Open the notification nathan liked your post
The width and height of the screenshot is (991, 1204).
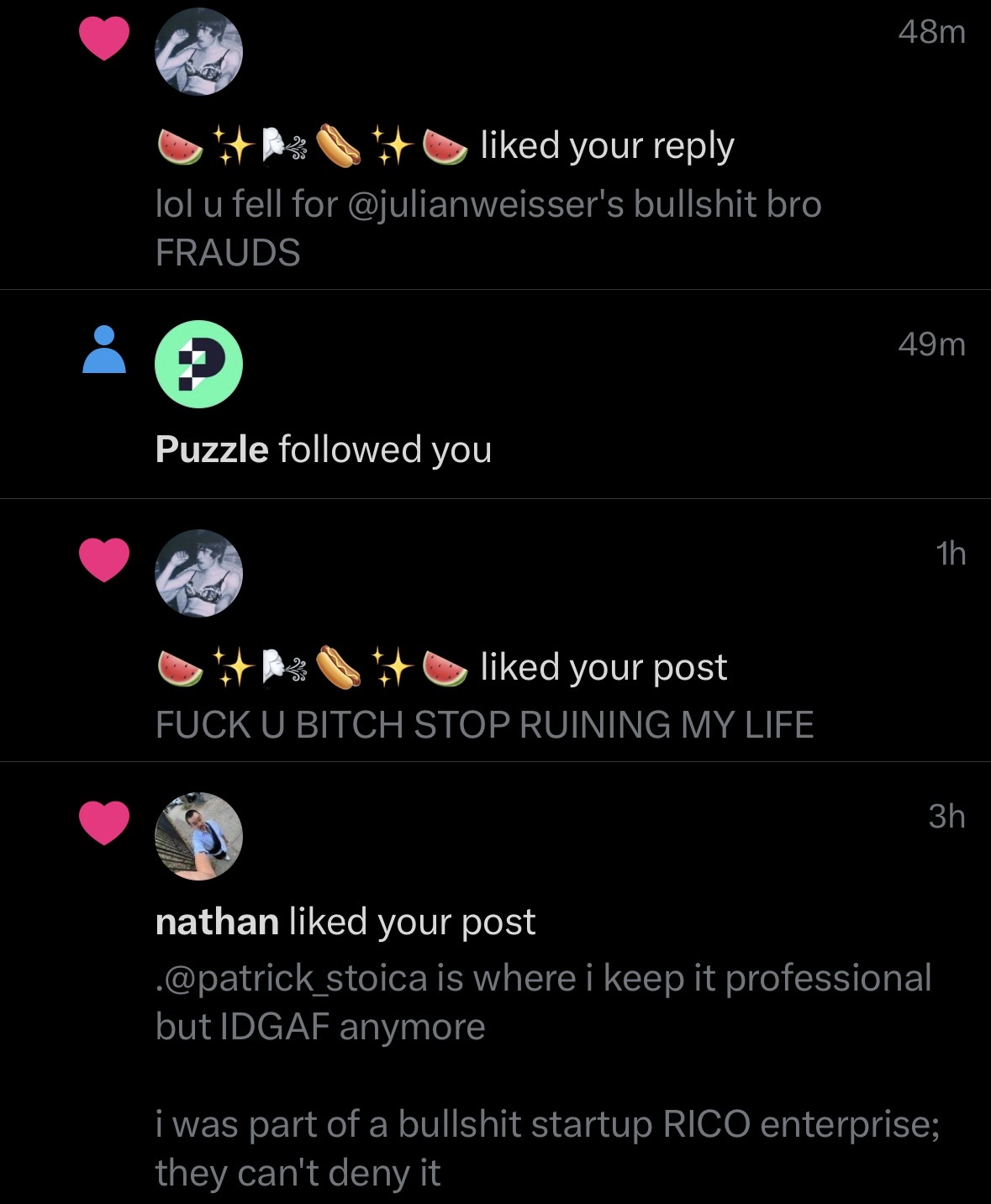point(345,922)
